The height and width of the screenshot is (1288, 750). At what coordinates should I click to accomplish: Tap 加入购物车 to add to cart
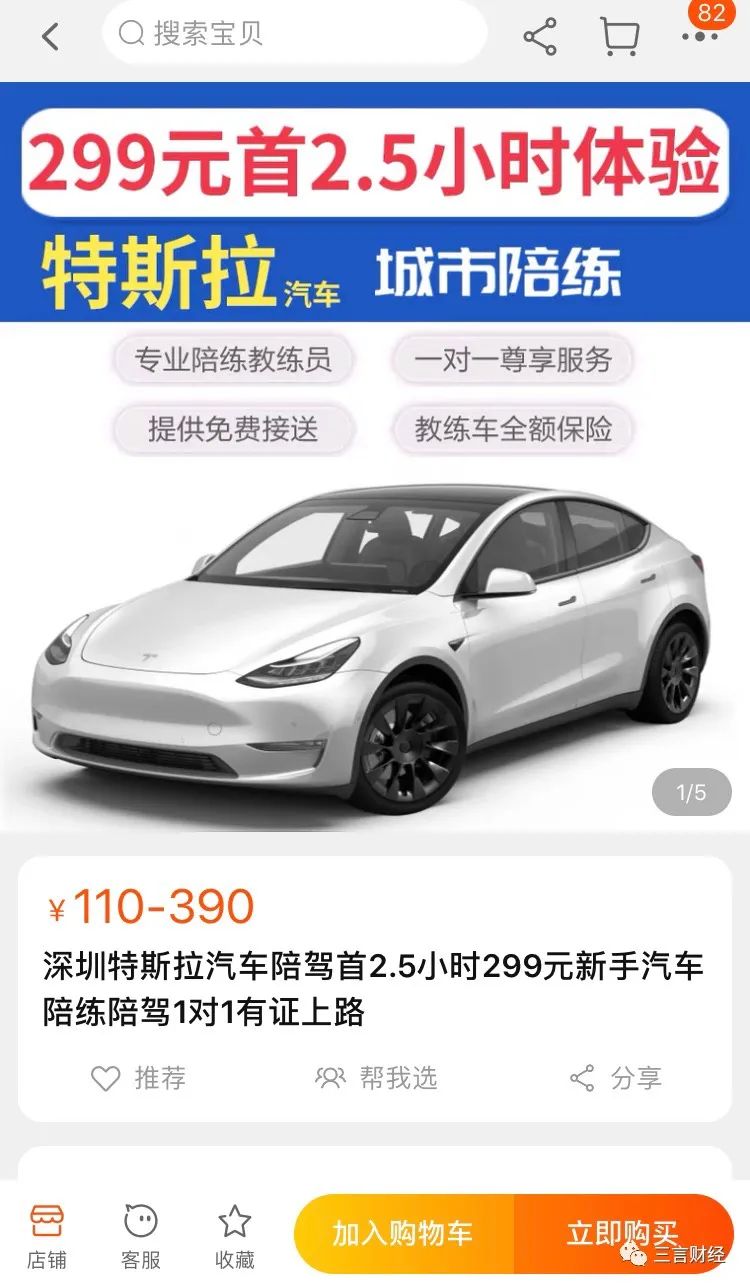pyautogui.click(x=403, y=1234)
